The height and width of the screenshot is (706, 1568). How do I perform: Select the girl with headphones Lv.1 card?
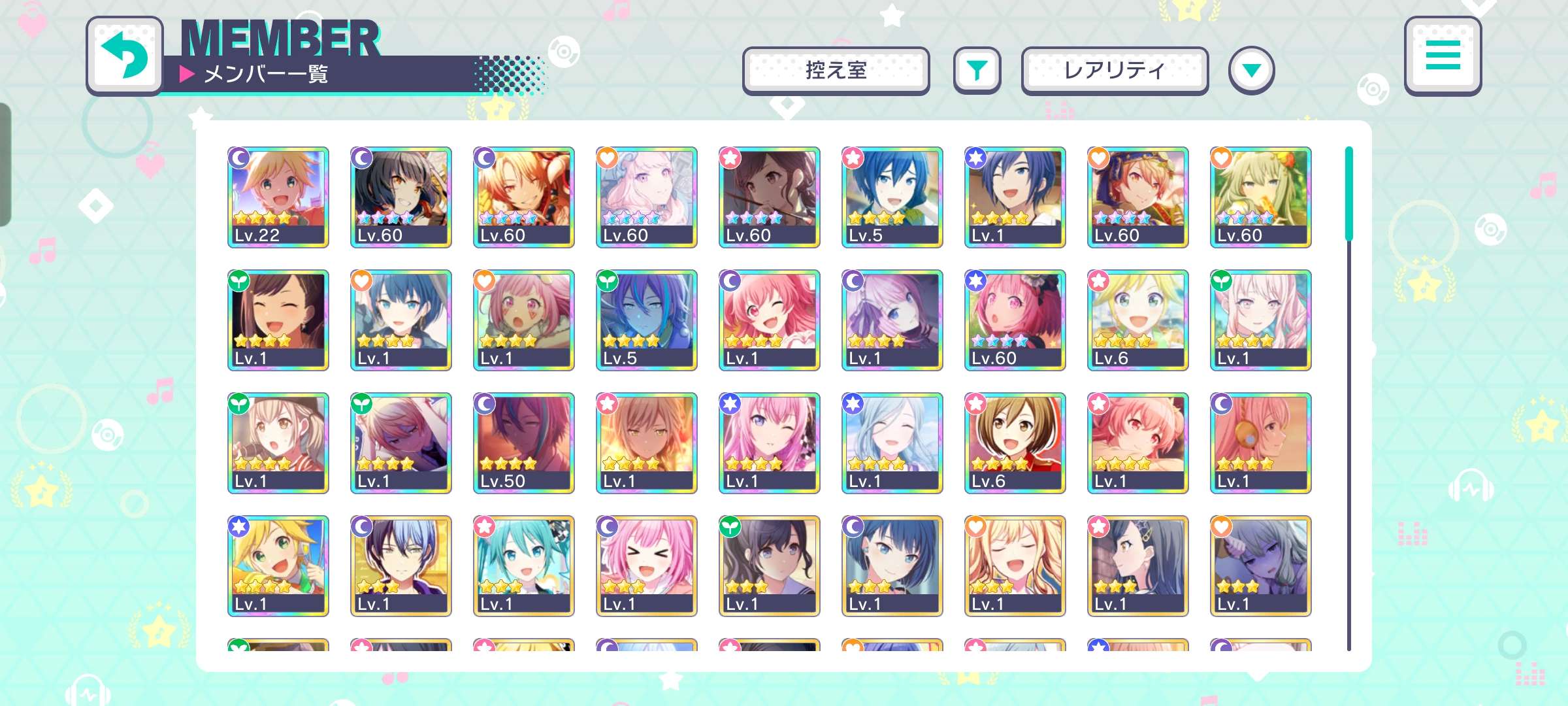coord(1261,443)
